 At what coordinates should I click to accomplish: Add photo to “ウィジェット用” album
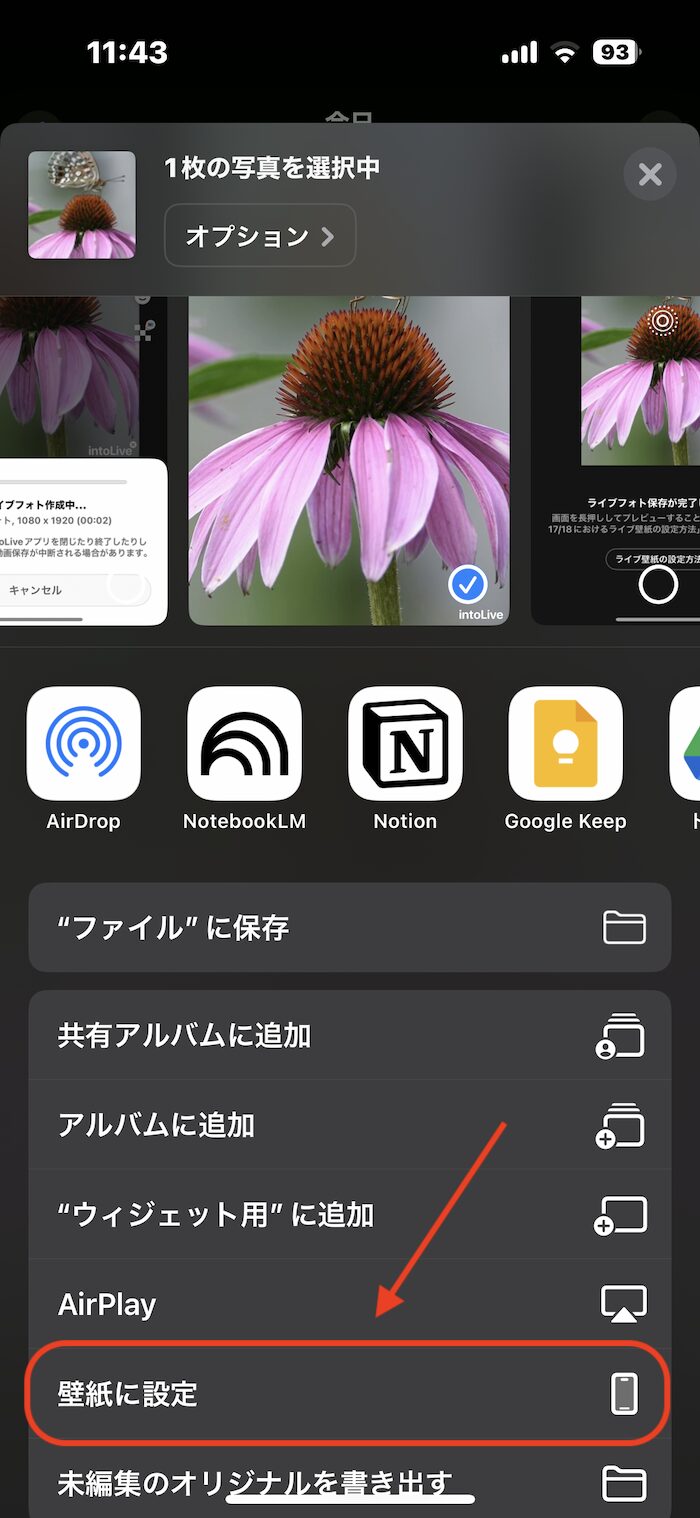[350, 1215]
